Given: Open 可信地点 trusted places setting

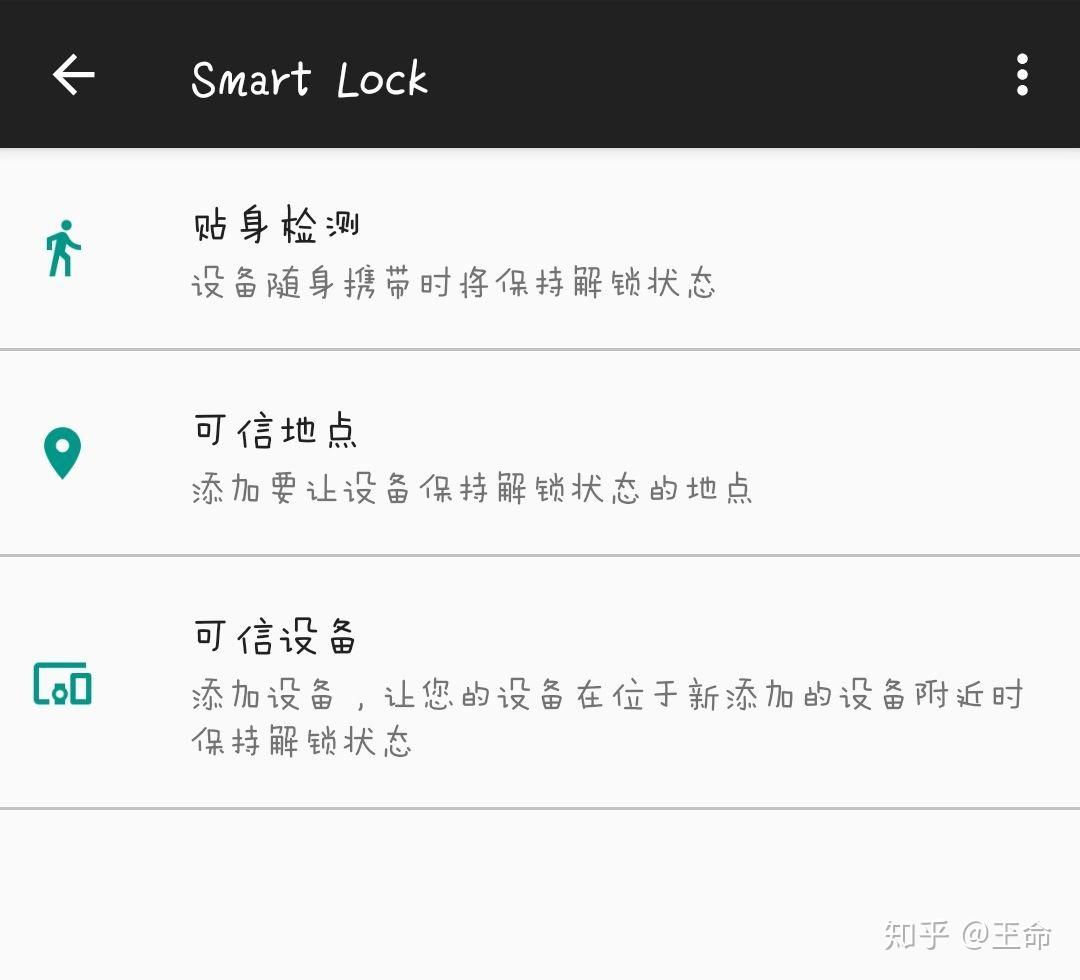Looking at the screenshot, I should tap(540, 454).
